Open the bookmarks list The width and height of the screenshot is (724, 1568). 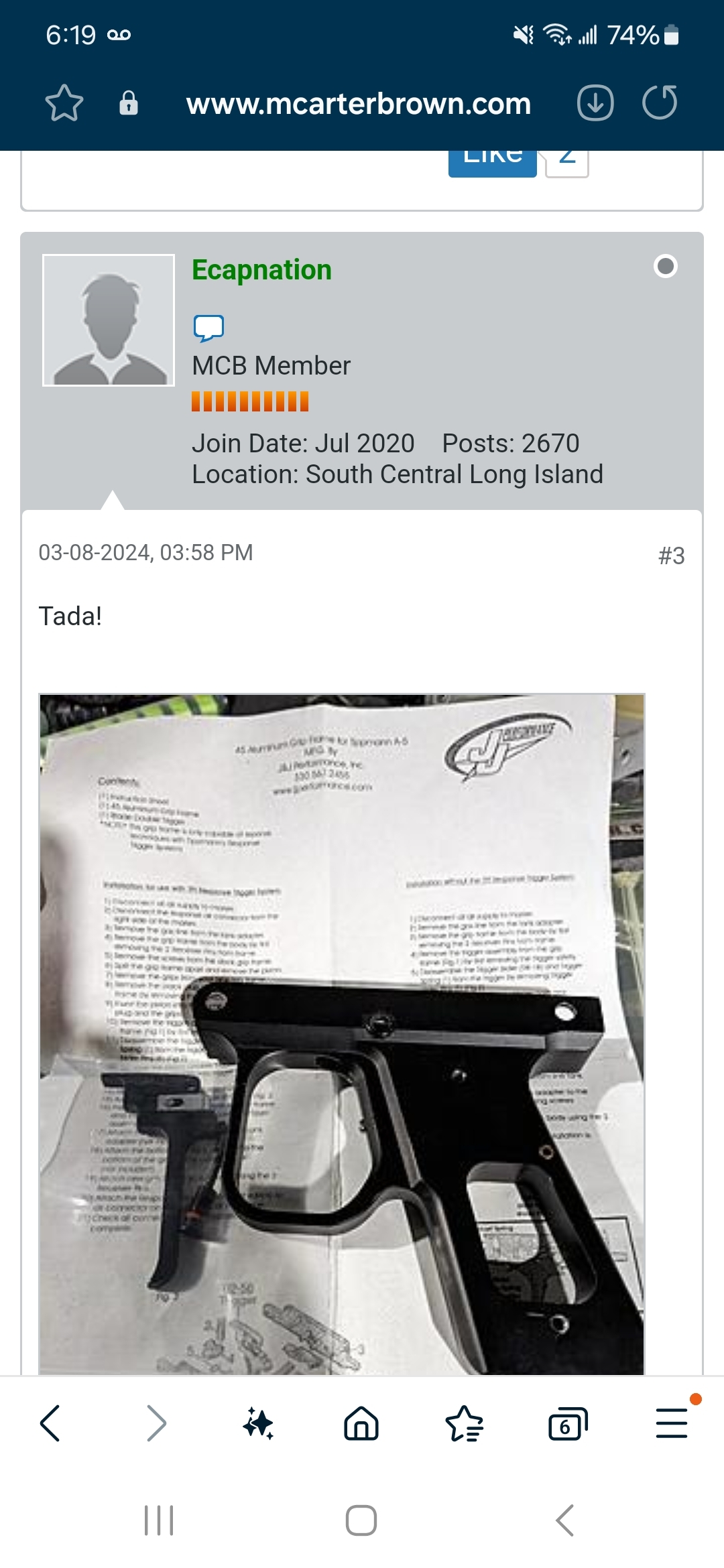coord(465,1423)
